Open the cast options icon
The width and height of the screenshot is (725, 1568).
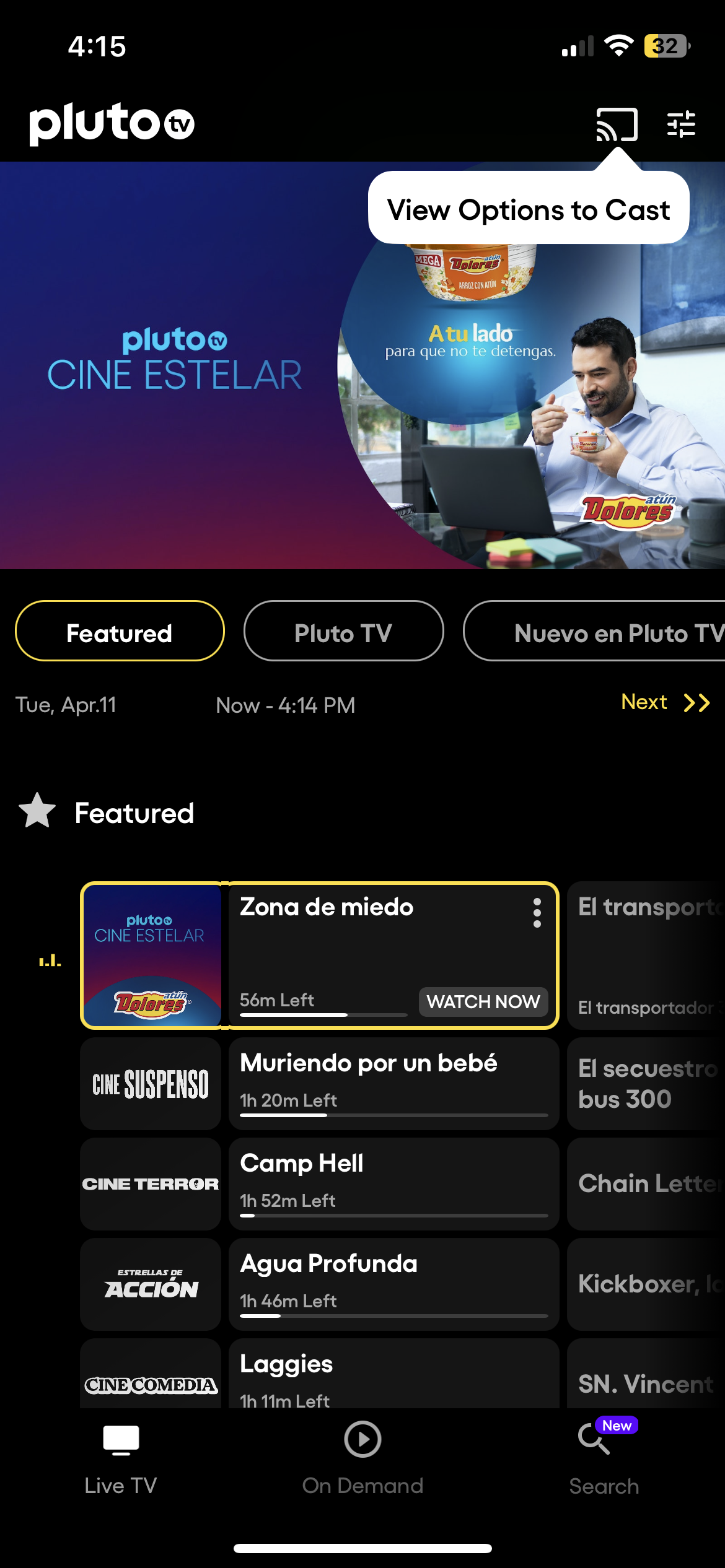[616, 124]
